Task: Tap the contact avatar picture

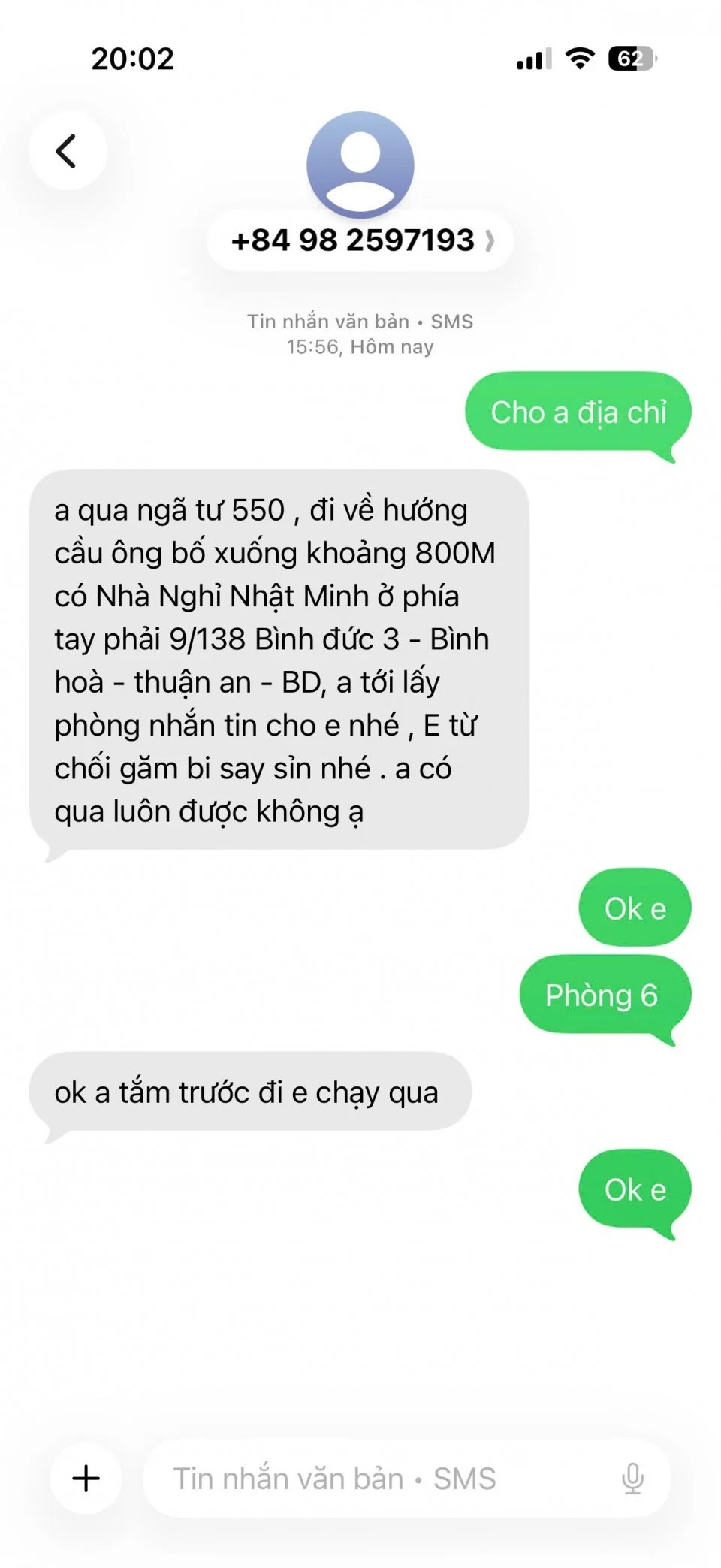Action: (x=360, y=163)
